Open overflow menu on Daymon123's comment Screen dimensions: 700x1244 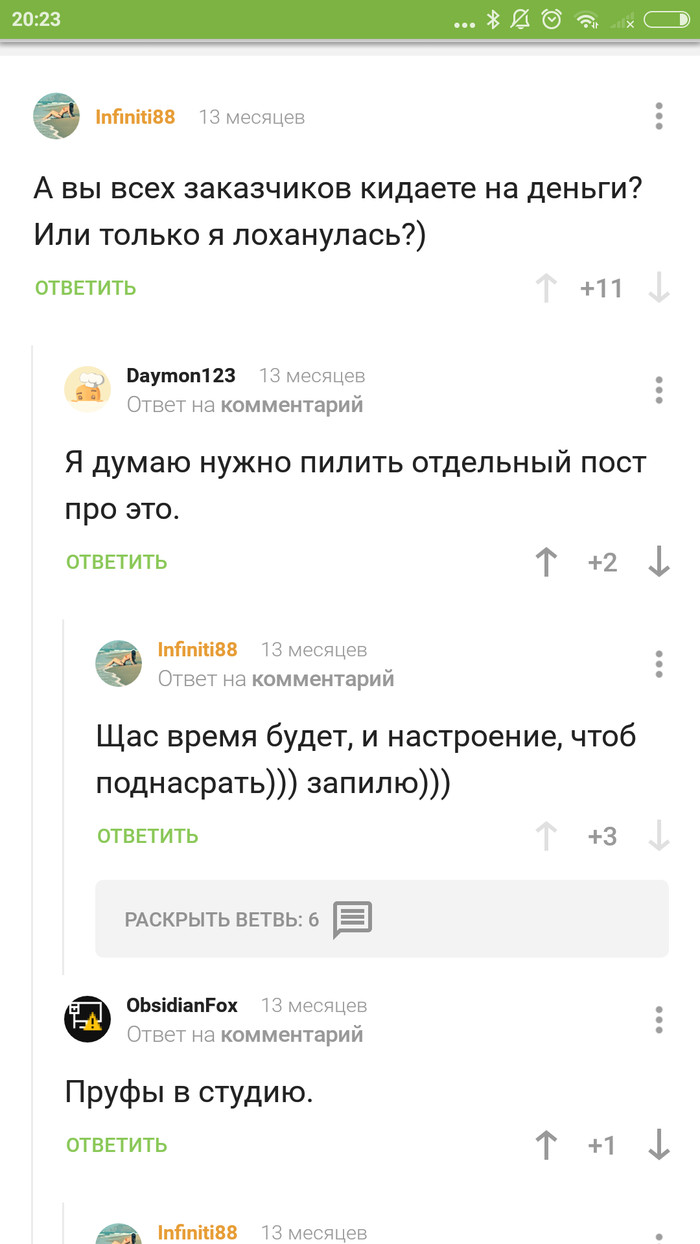pos(659,389)
